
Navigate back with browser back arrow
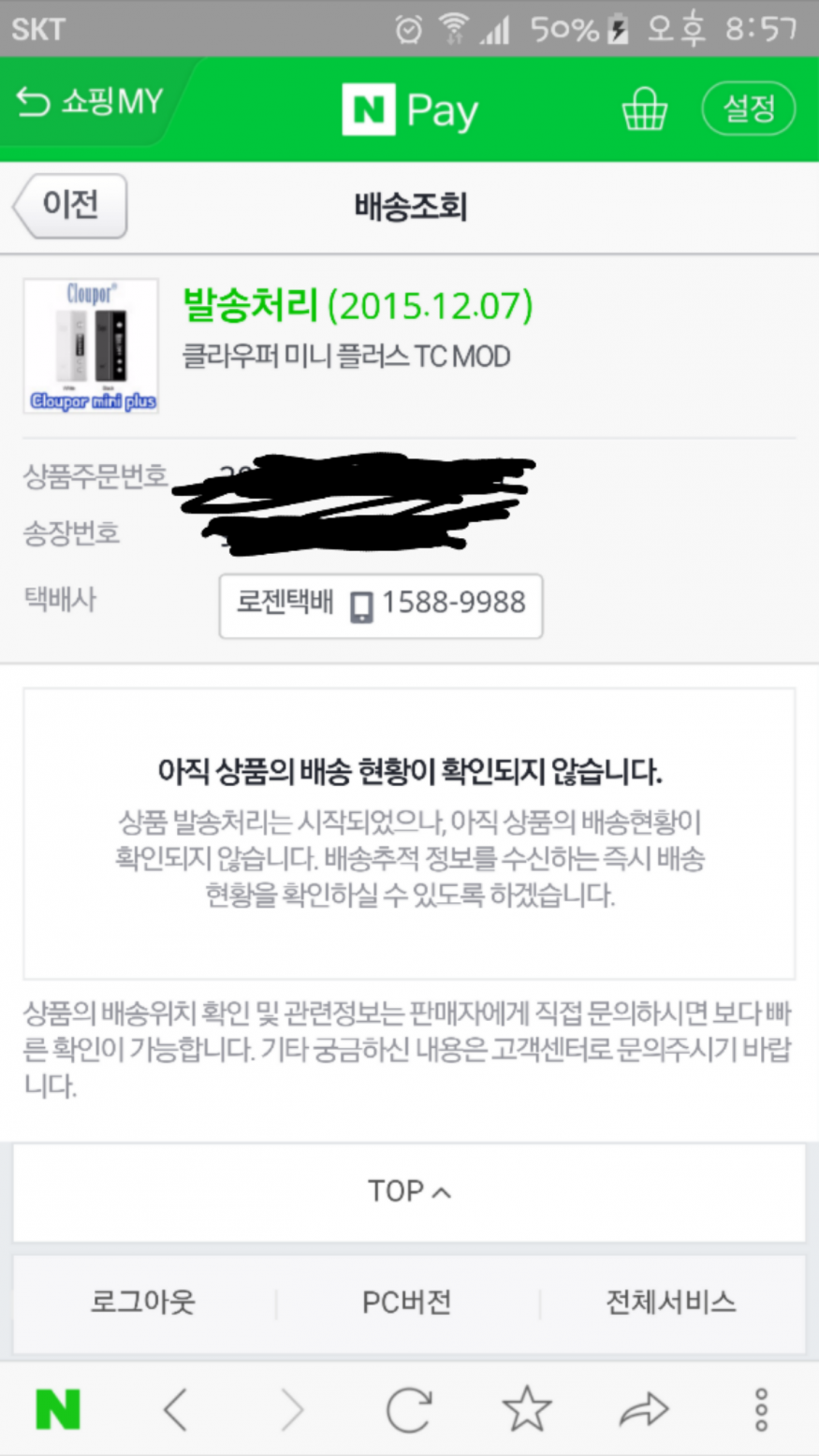pyautogui.click(x=176, y=1408)
